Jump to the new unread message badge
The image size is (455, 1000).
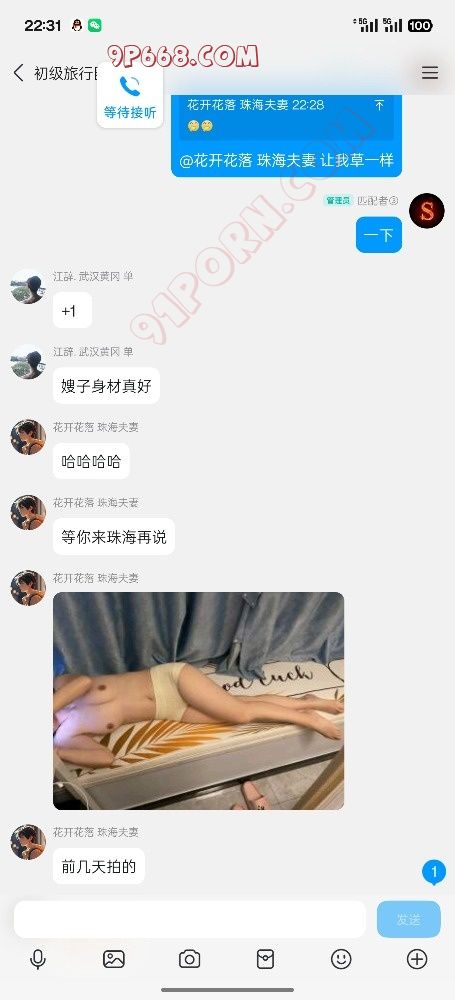tap(434, 871)
